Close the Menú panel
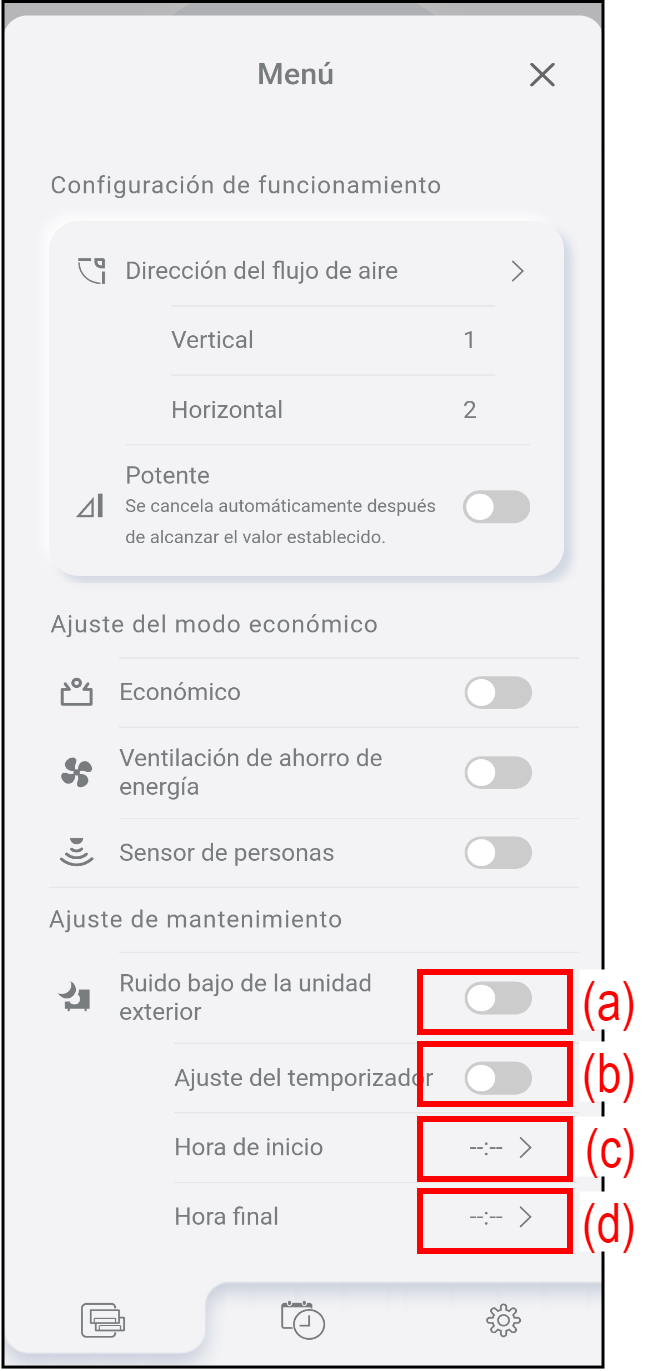 click(x=542, y=75)
